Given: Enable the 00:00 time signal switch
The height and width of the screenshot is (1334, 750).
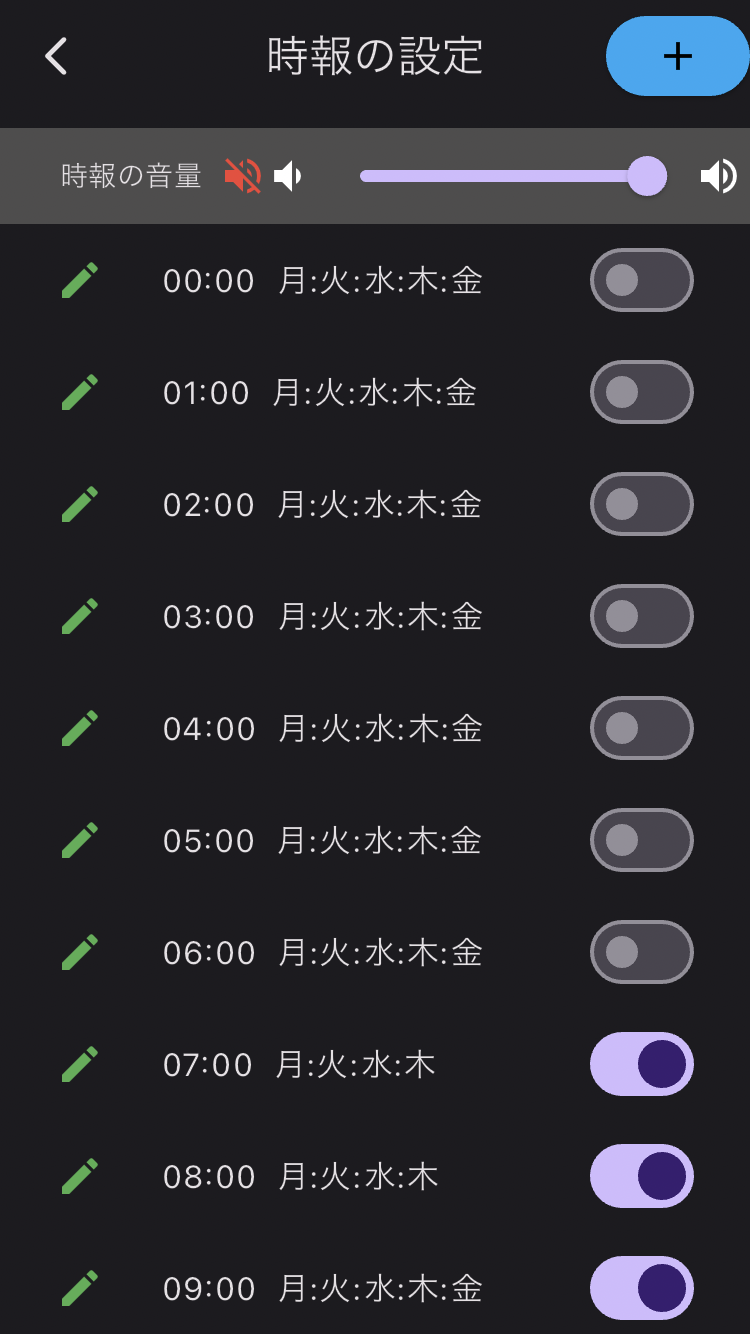Looking at the screenshot, I should click(x=641, y=280).
